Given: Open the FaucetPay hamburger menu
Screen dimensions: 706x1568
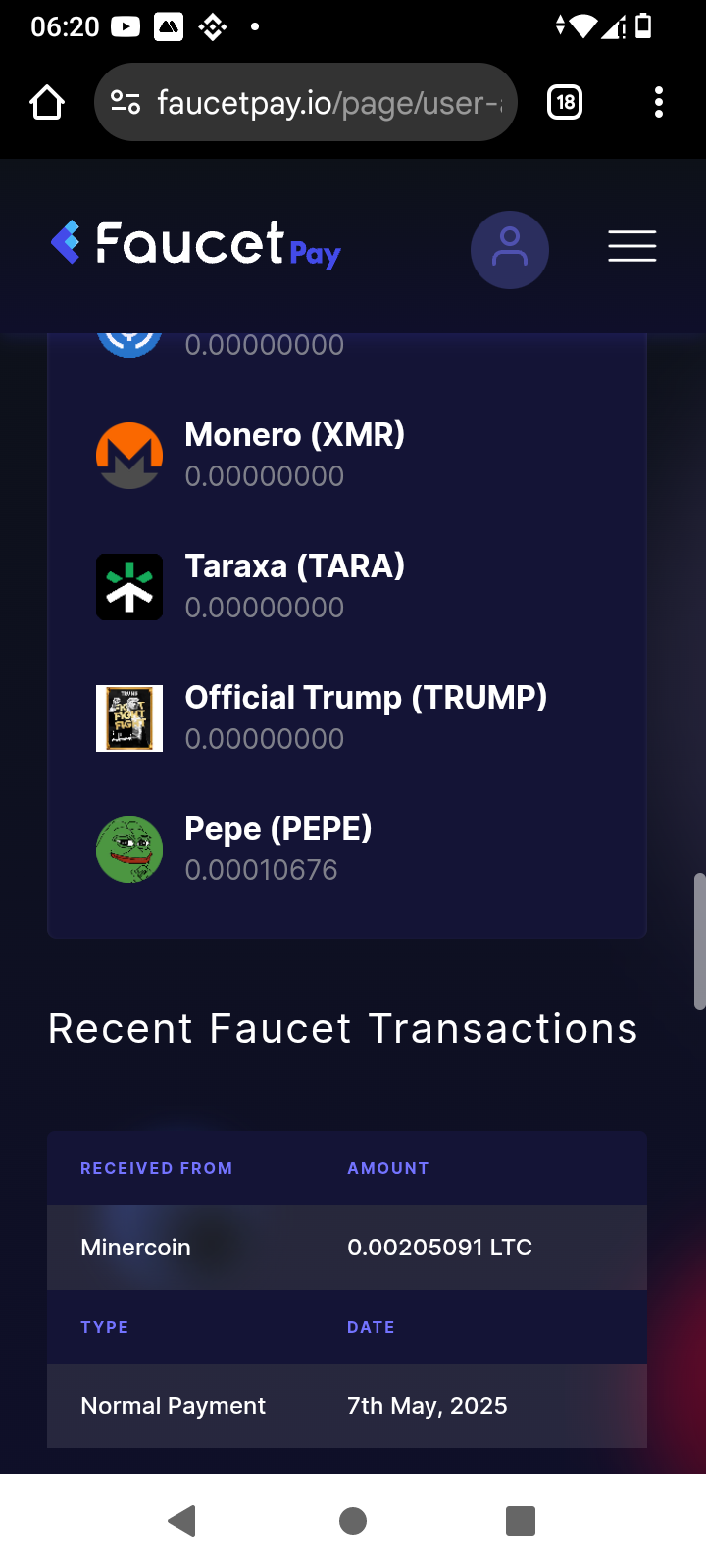Looking at the screenshot, I should click(632, 246).
